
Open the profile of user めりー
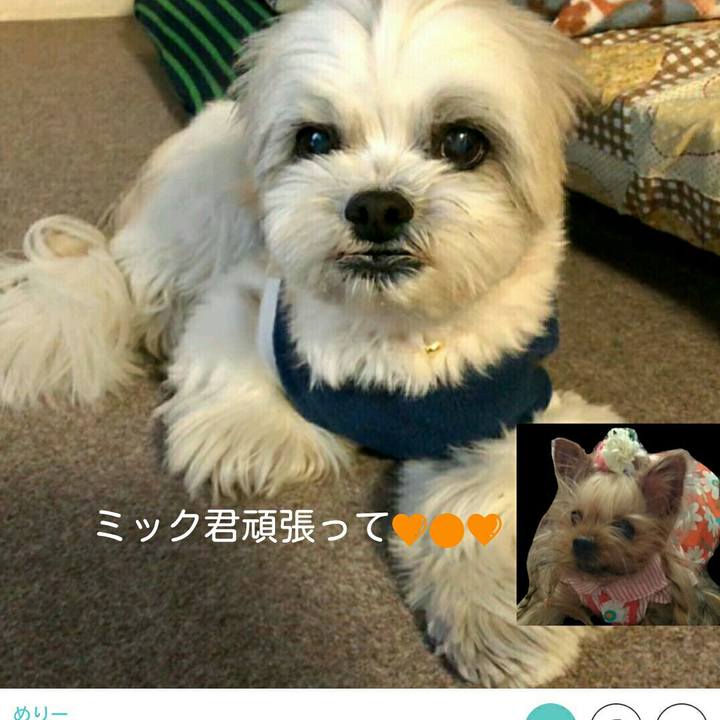[40, 712]
